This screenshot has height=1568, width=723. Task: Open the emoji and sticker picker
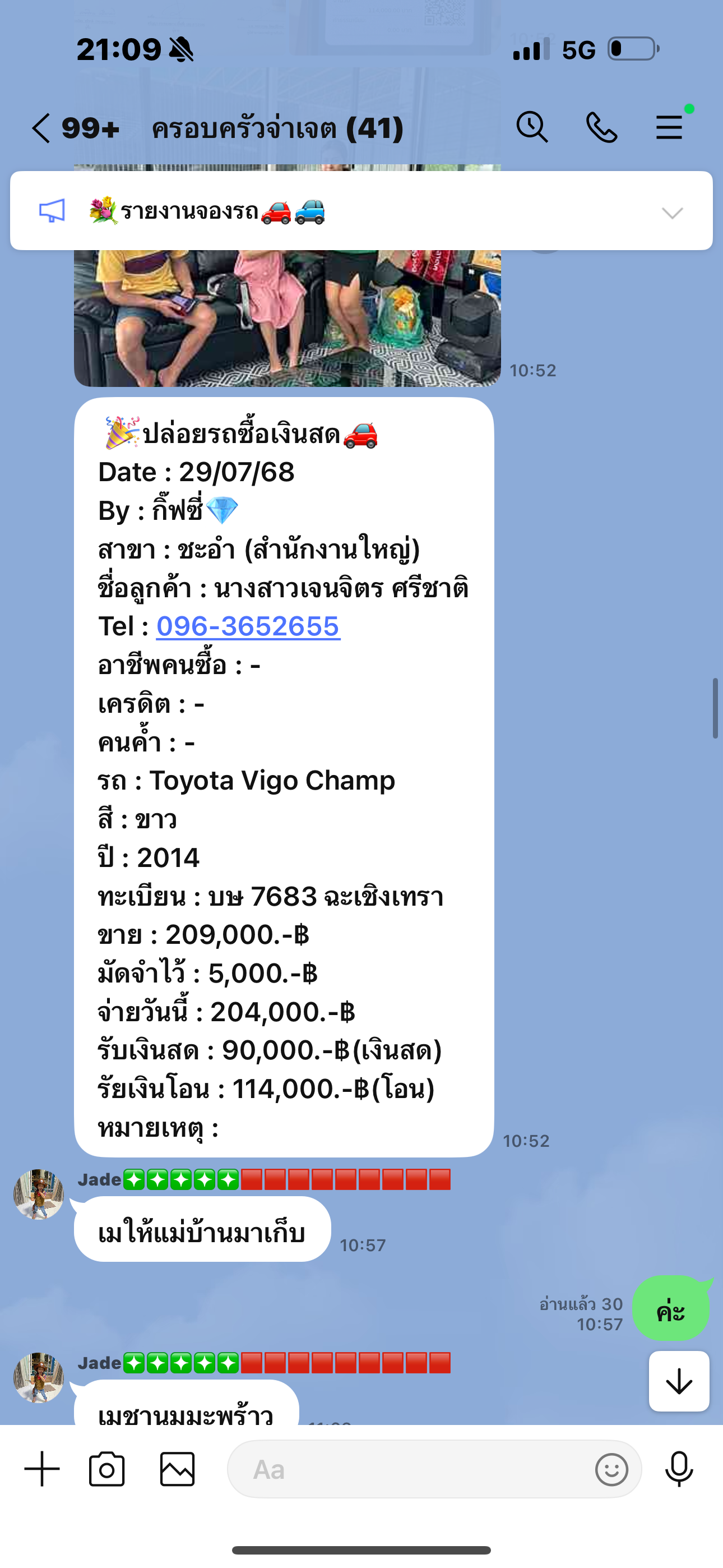coord(611,1469)
